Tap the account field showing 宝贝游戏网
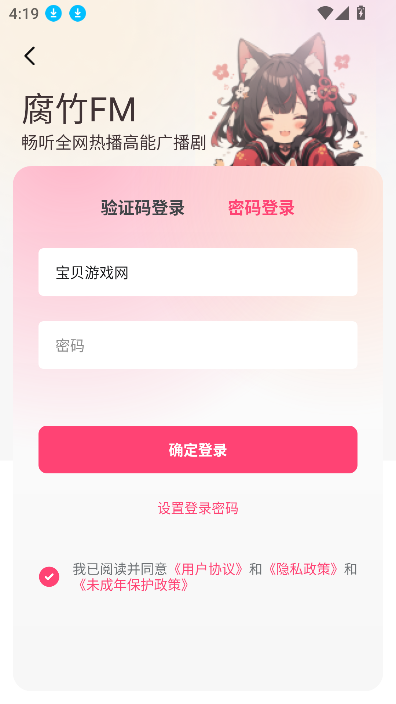The height and width of the screenshot is (704, 396). point(198,272)
